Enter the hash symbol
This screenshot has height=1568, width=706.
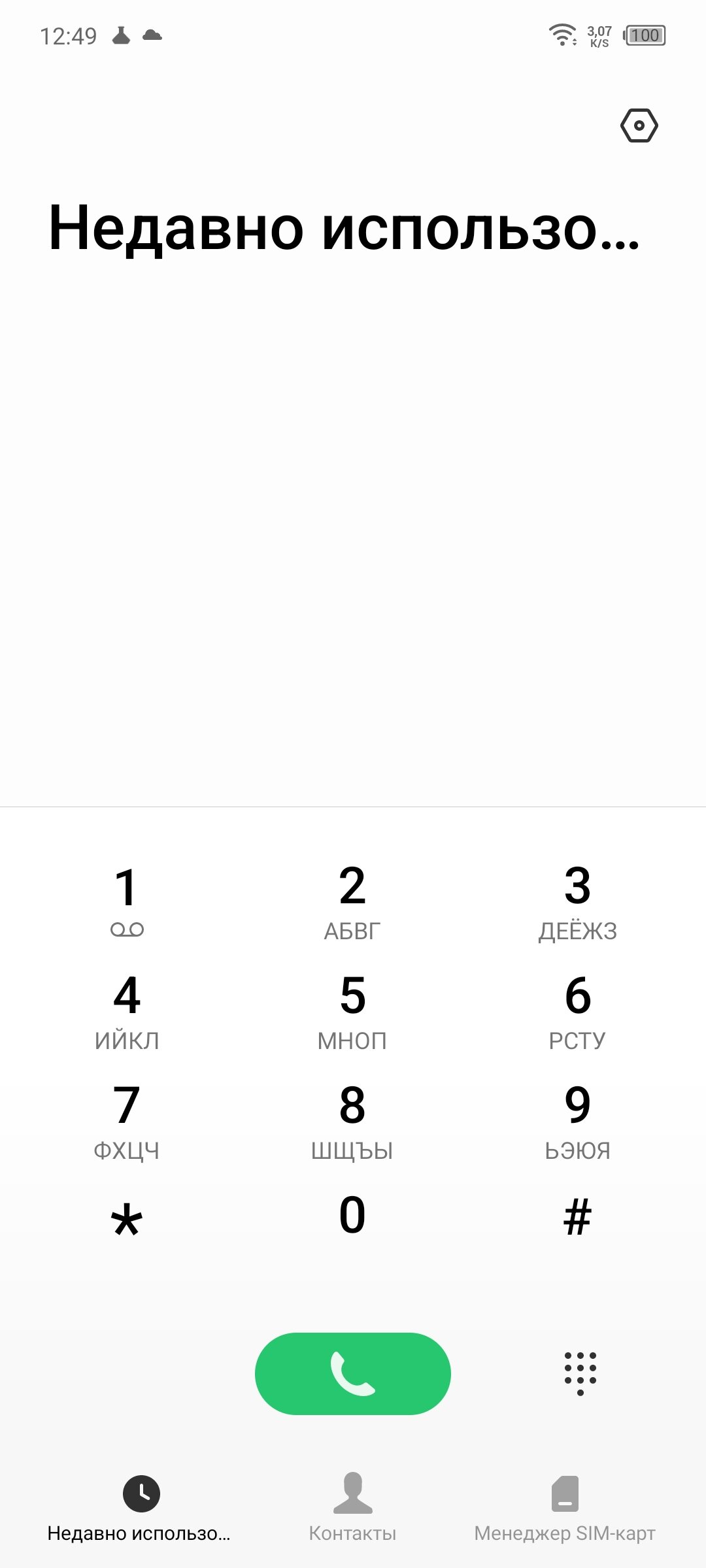(578, 1217)
